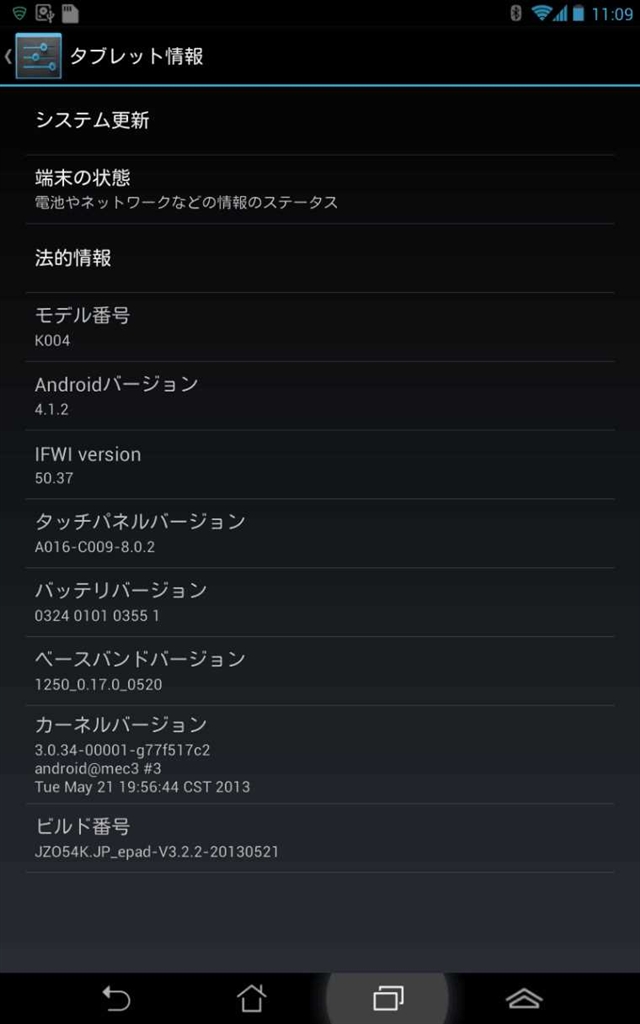The width and height of the screenshot is (640, 1024).
Task: Open システム更新 (system update)
Action: coord(320,120)
